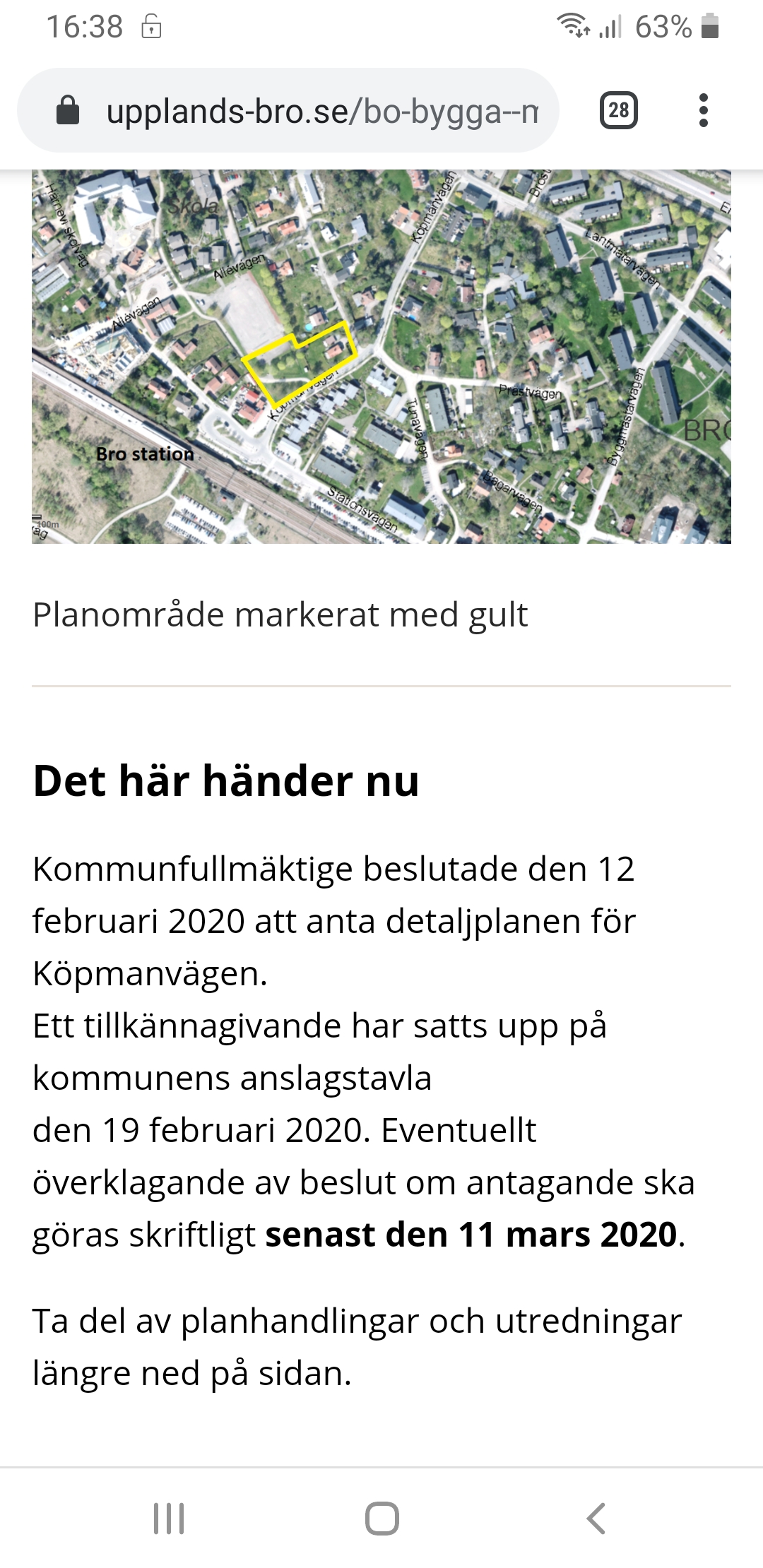The width and height of the screenshot is (763, 1568).
Task: Go to the home screen
Action: click(381, 1518)
